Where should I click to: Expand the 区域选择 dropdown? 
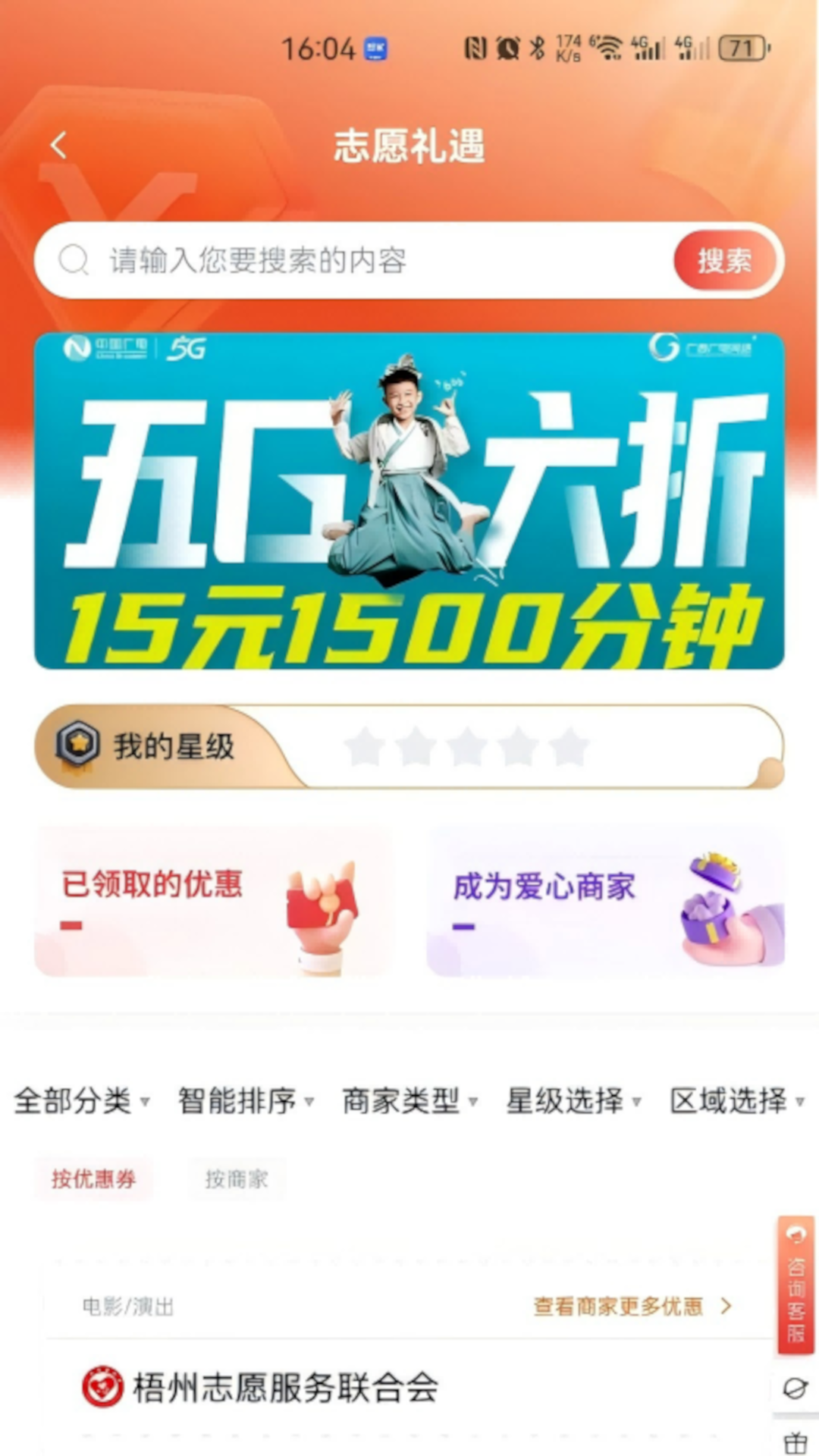[737, 1101]
